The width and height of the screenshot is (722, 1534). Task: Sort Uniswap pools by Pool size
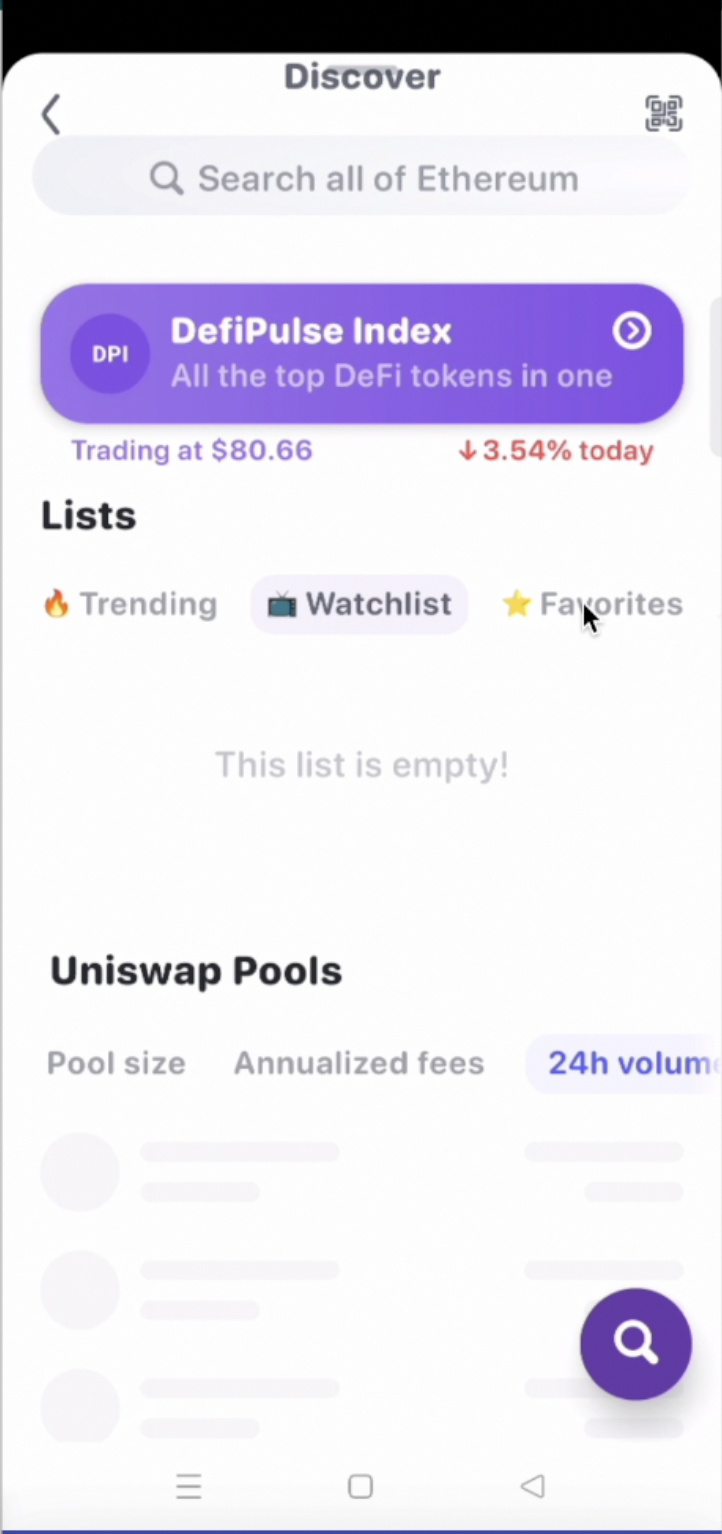(116, 1063)
